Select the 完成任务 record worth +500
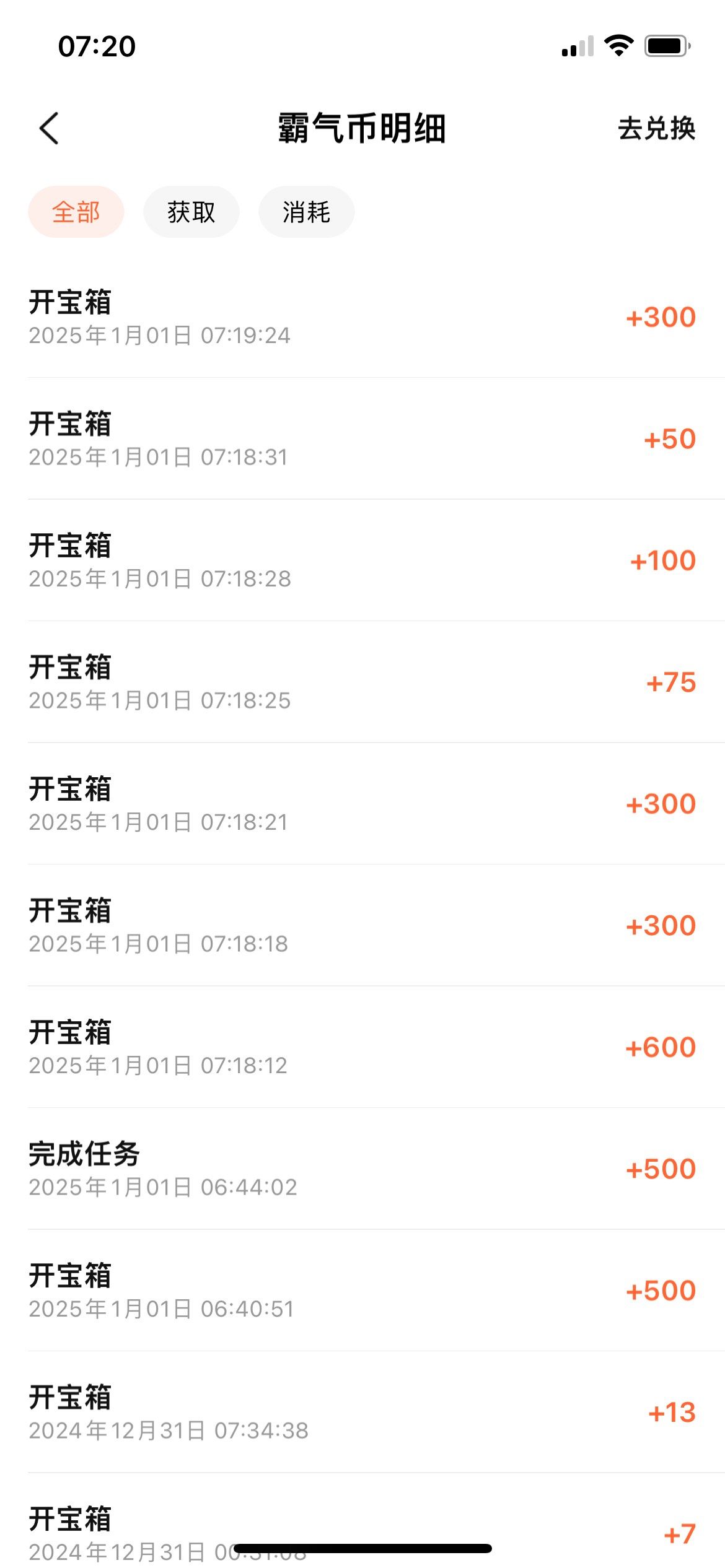Screen dimensions: 725x1568 pyautogui.click(x=362, y=1169)
